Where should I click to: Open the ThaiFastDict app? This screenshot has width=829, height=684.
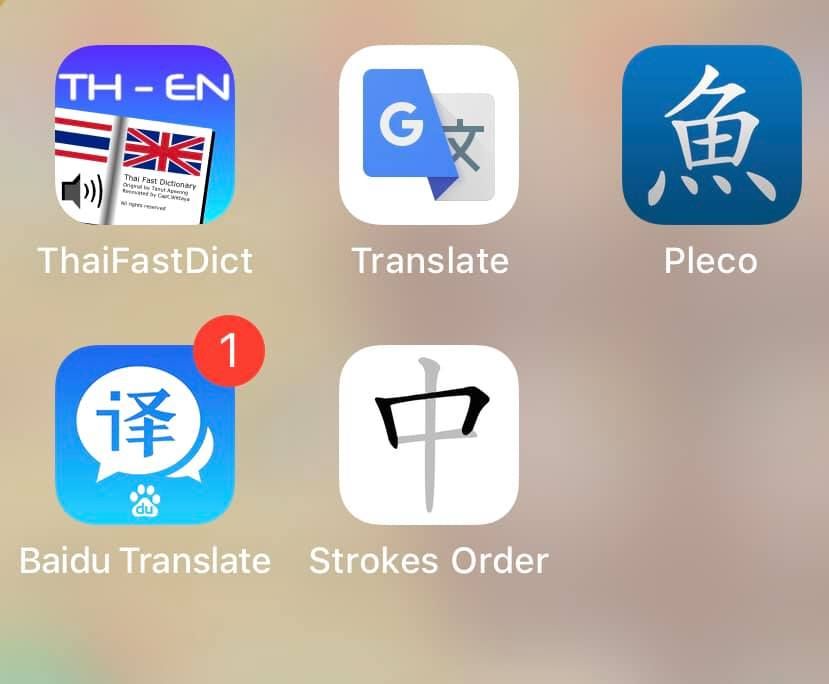tap(144, 134)
